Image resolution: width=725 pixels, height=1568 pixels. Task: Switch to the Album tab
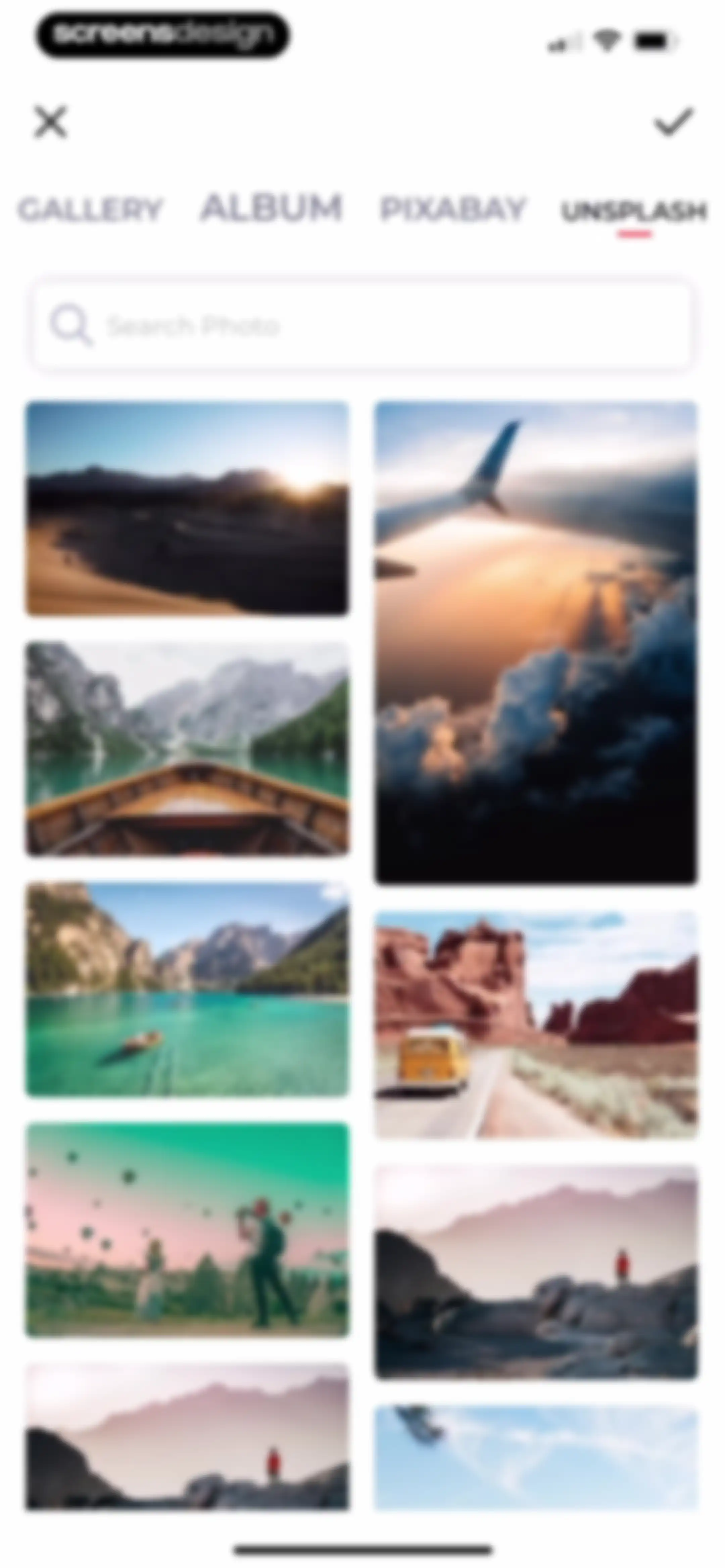click(x=272, y=208)
